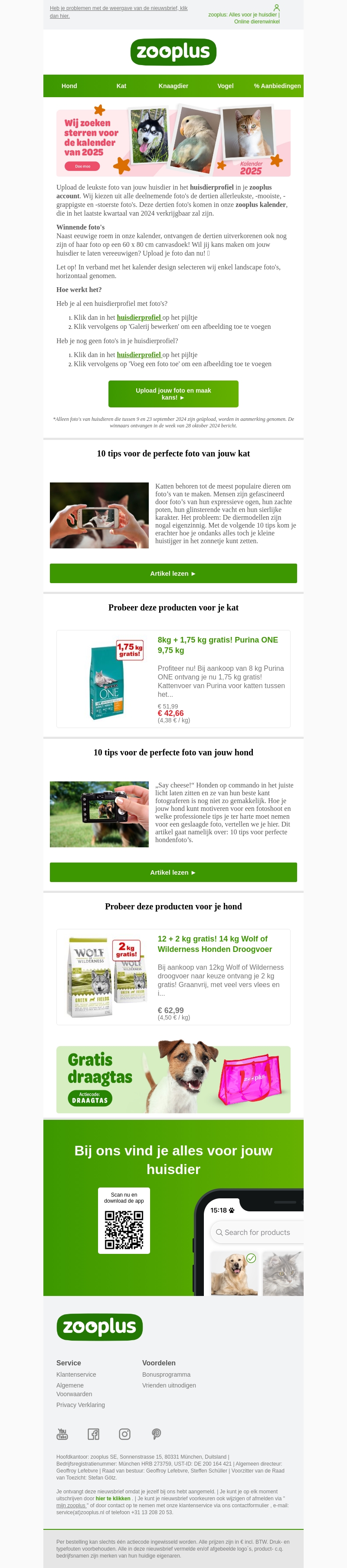
Task: Open the Kat category
Action: 121,86
